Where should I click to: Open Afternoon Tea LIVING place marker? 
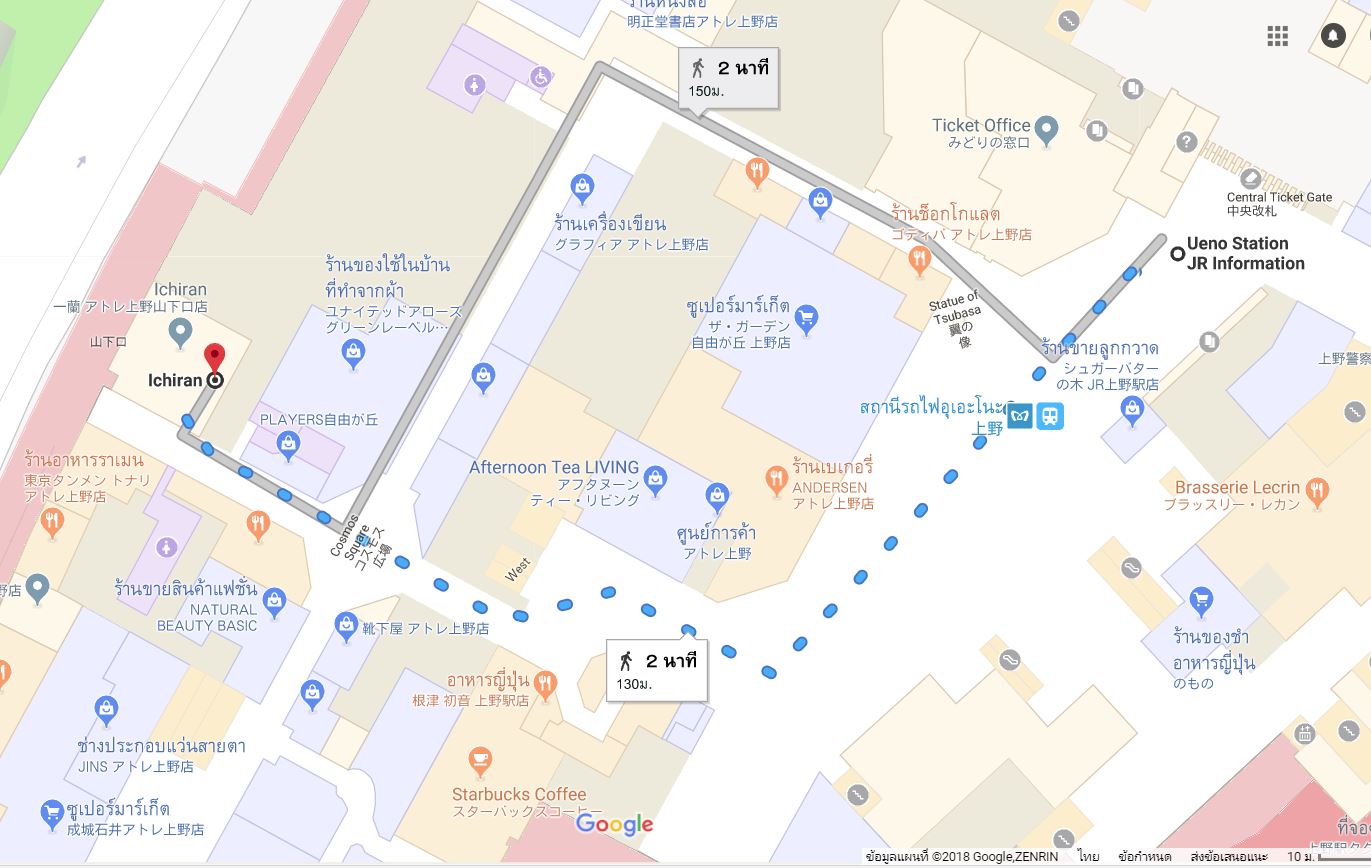[655, 476]
